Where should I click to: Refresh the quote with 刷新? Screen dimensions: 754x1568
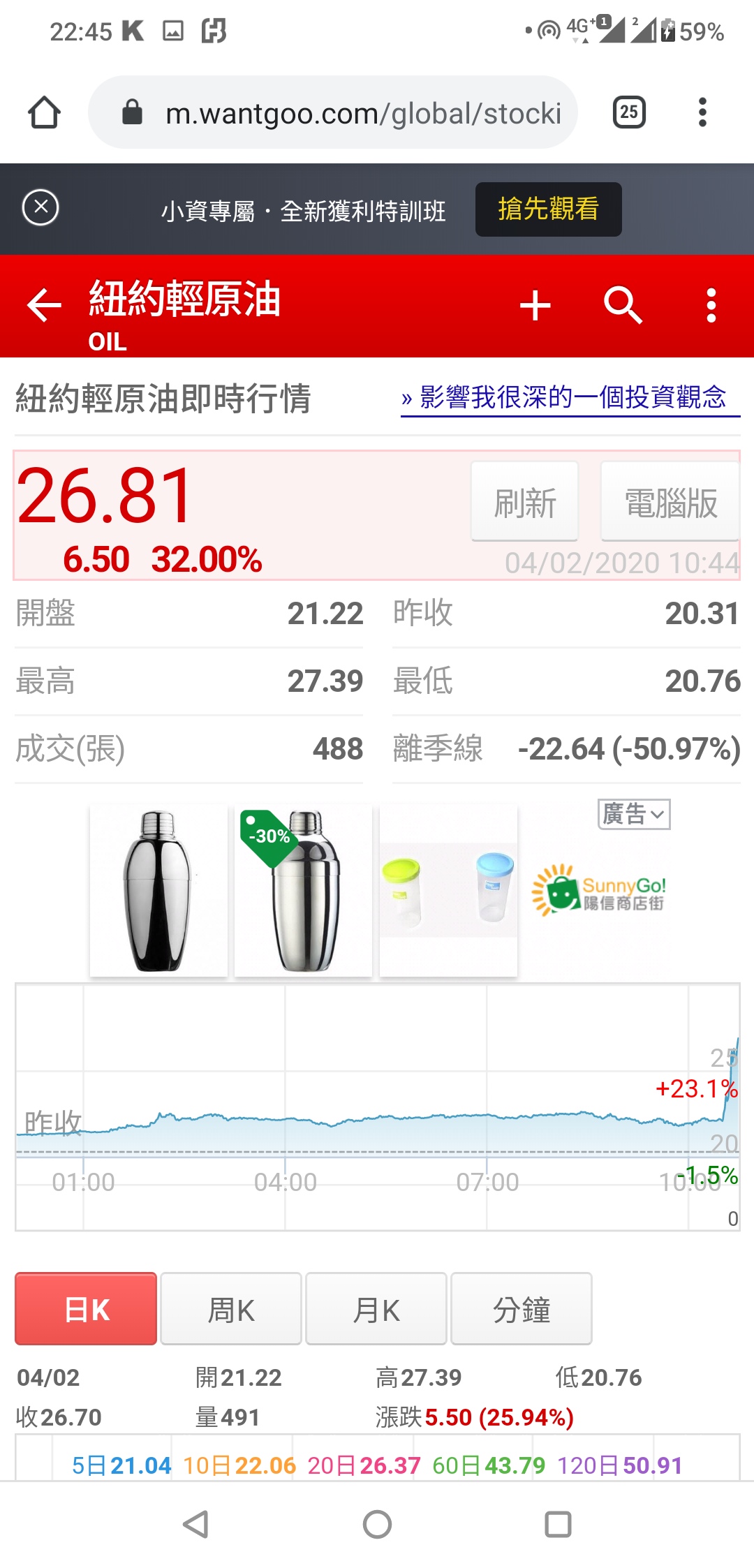point(525,501)
